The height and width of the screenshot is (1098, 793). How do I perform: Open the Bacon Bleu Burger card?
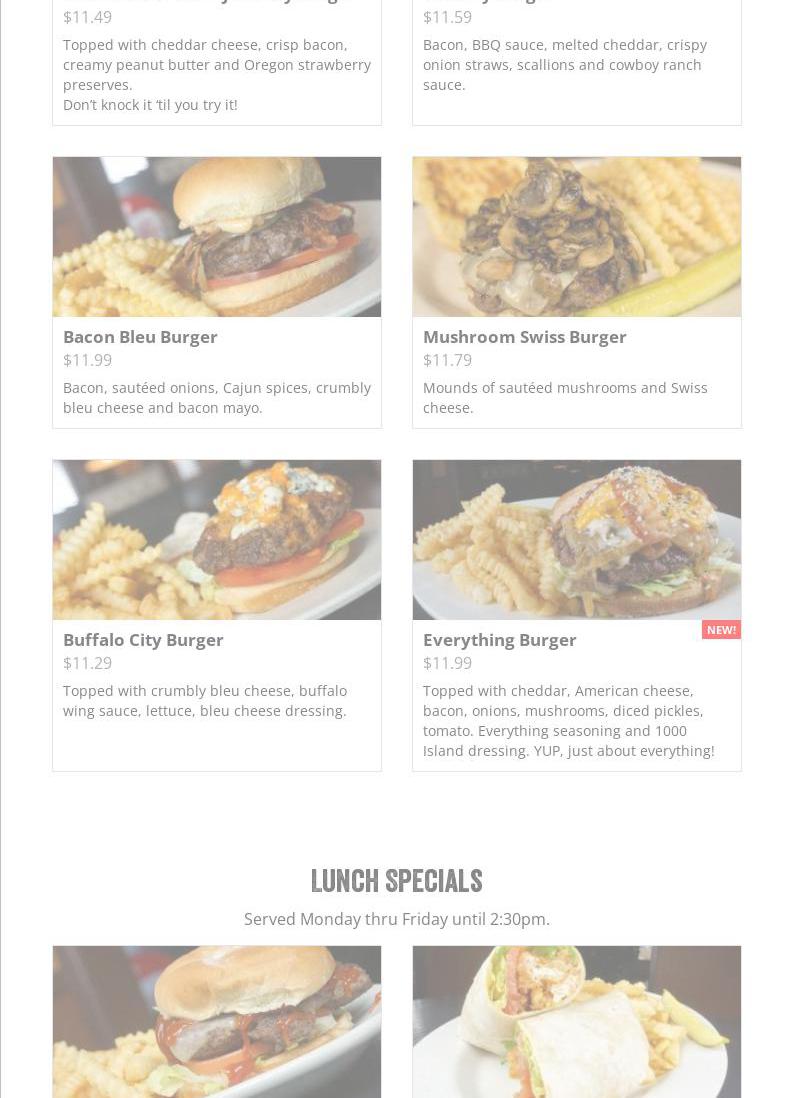click(216, 292)
